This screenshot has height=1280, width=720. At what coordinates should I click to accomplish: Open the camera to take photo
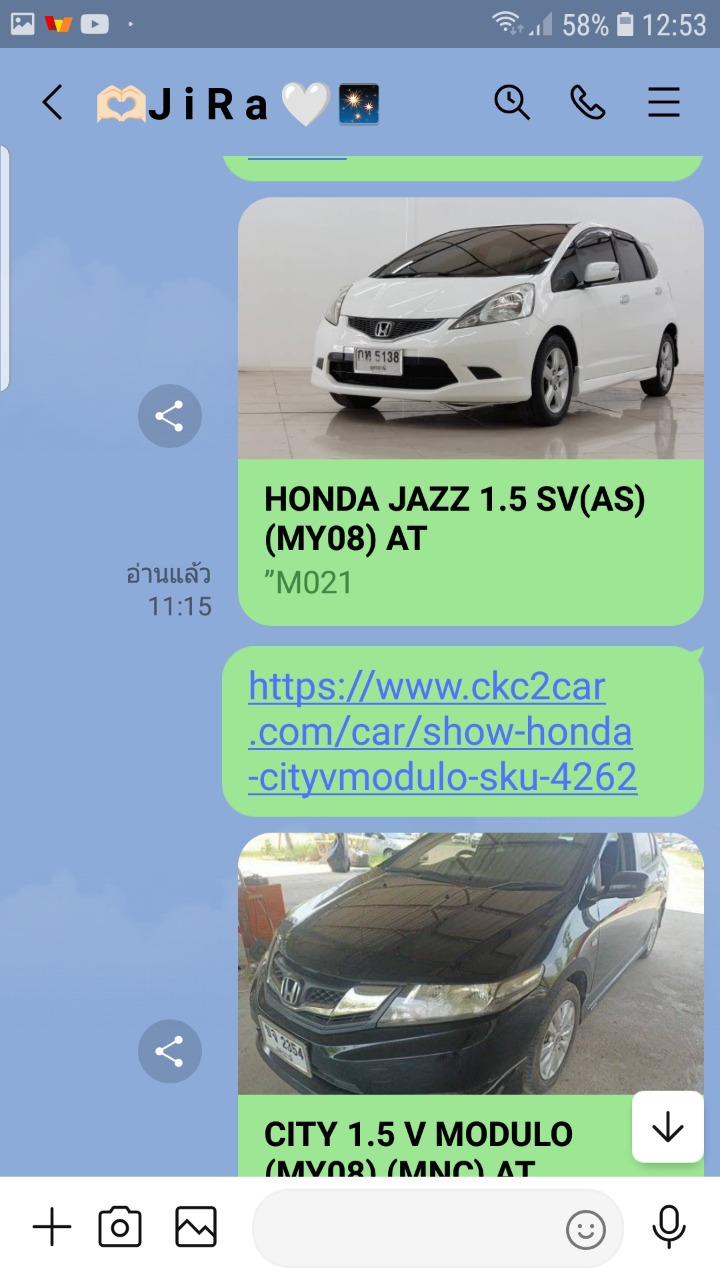point(120,1227)
